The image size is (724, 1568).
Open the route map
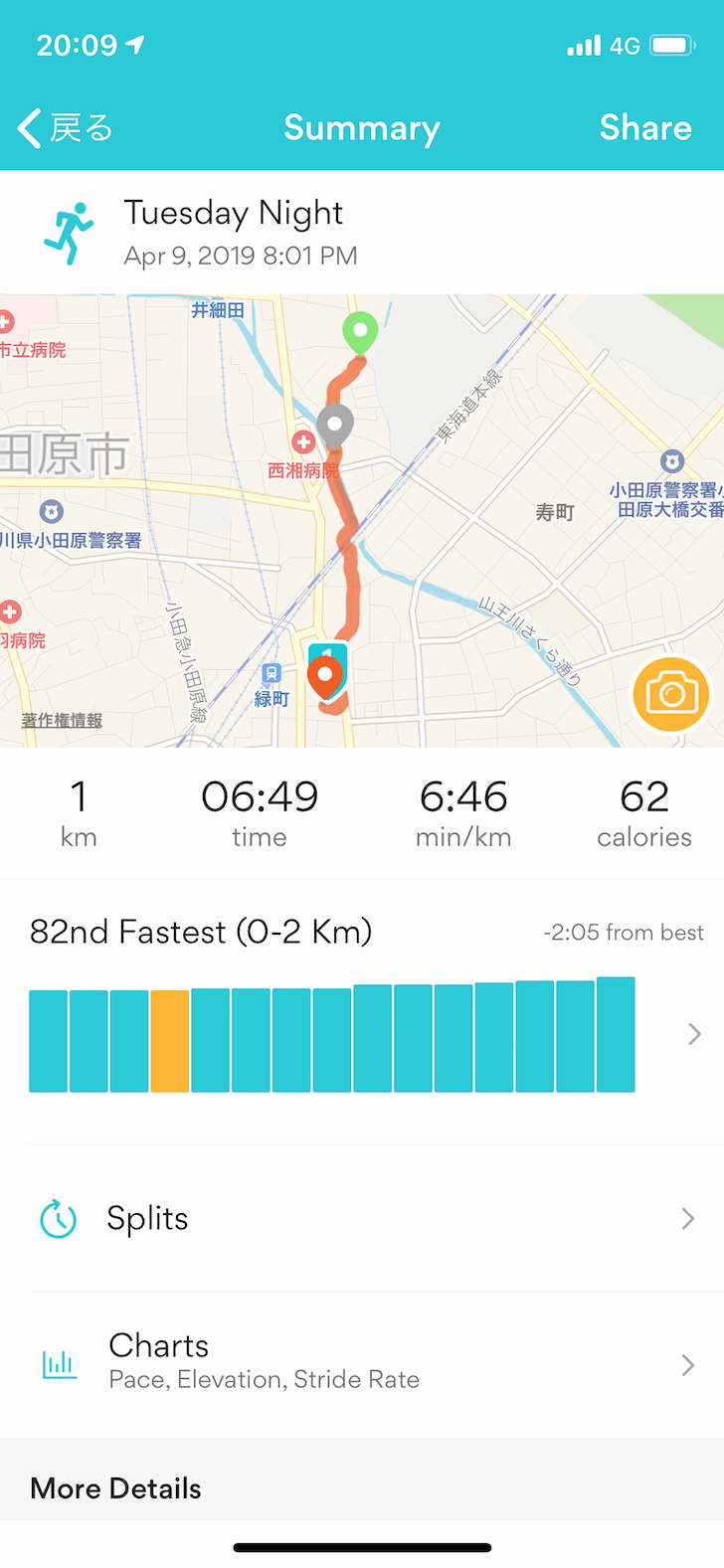(362, 520)
